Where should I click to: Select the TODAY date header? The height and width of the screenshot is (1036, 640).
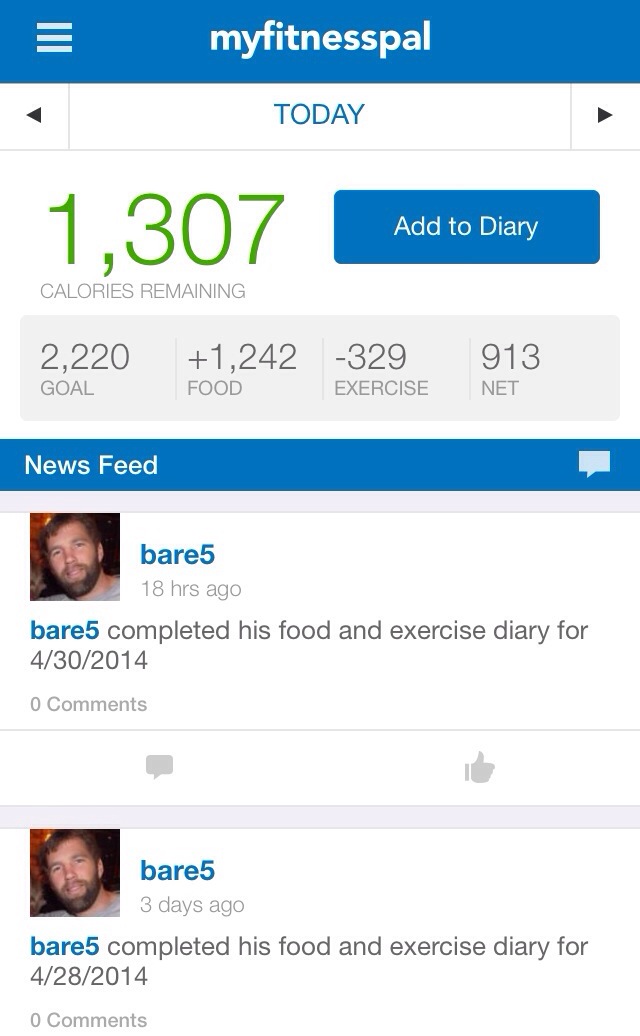tap(319, 115)
